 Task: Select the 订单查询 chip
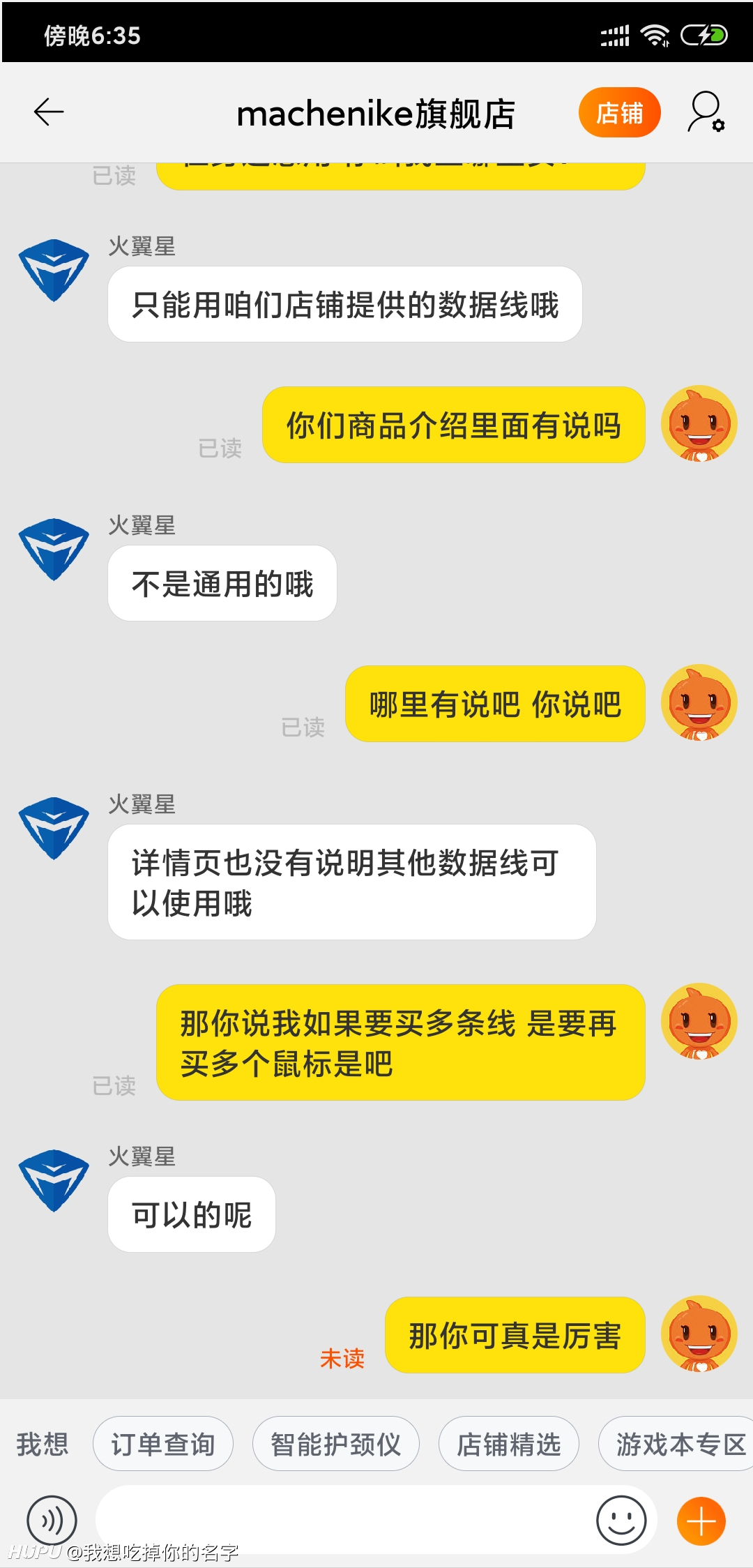(163, 1444)
